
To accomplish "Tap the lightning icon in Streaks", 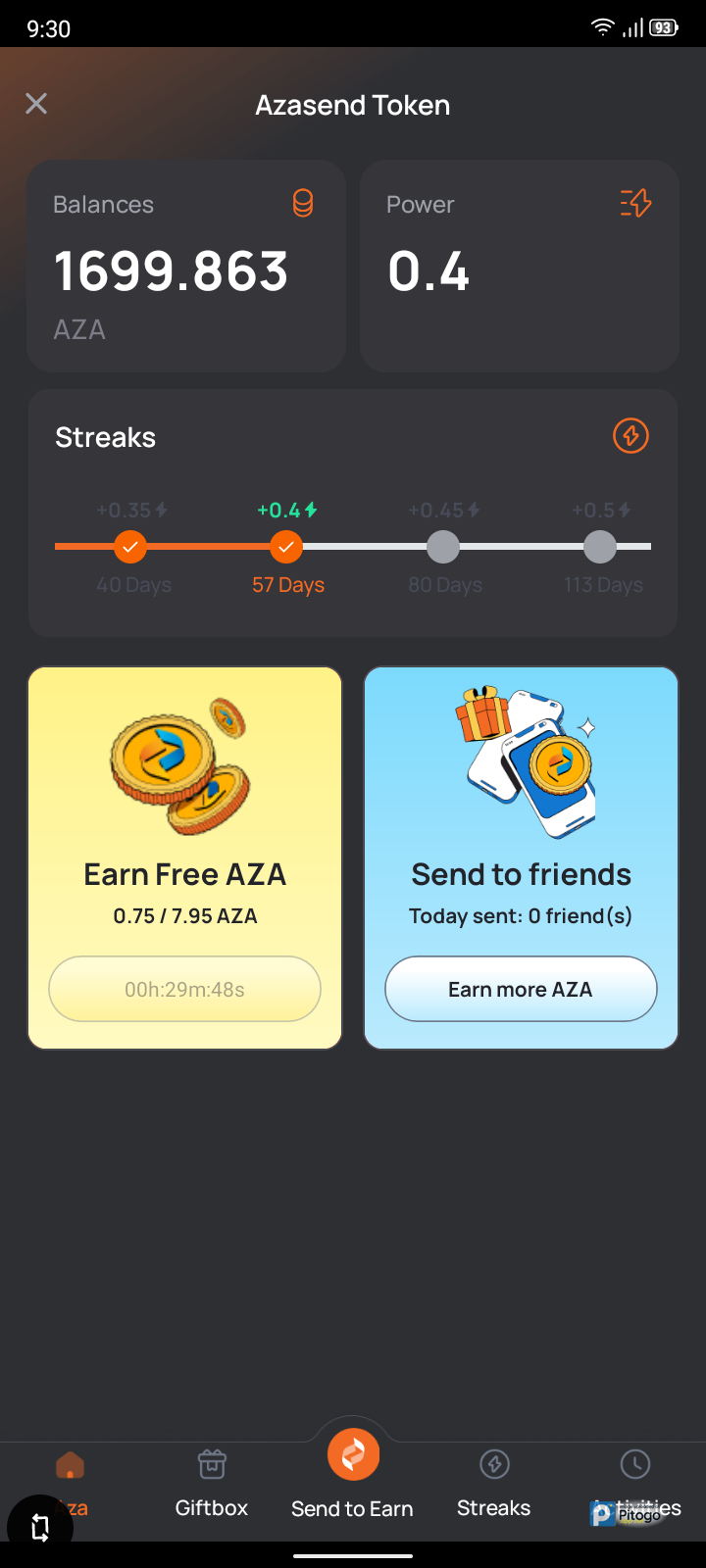I will click(x=630, y=436).
